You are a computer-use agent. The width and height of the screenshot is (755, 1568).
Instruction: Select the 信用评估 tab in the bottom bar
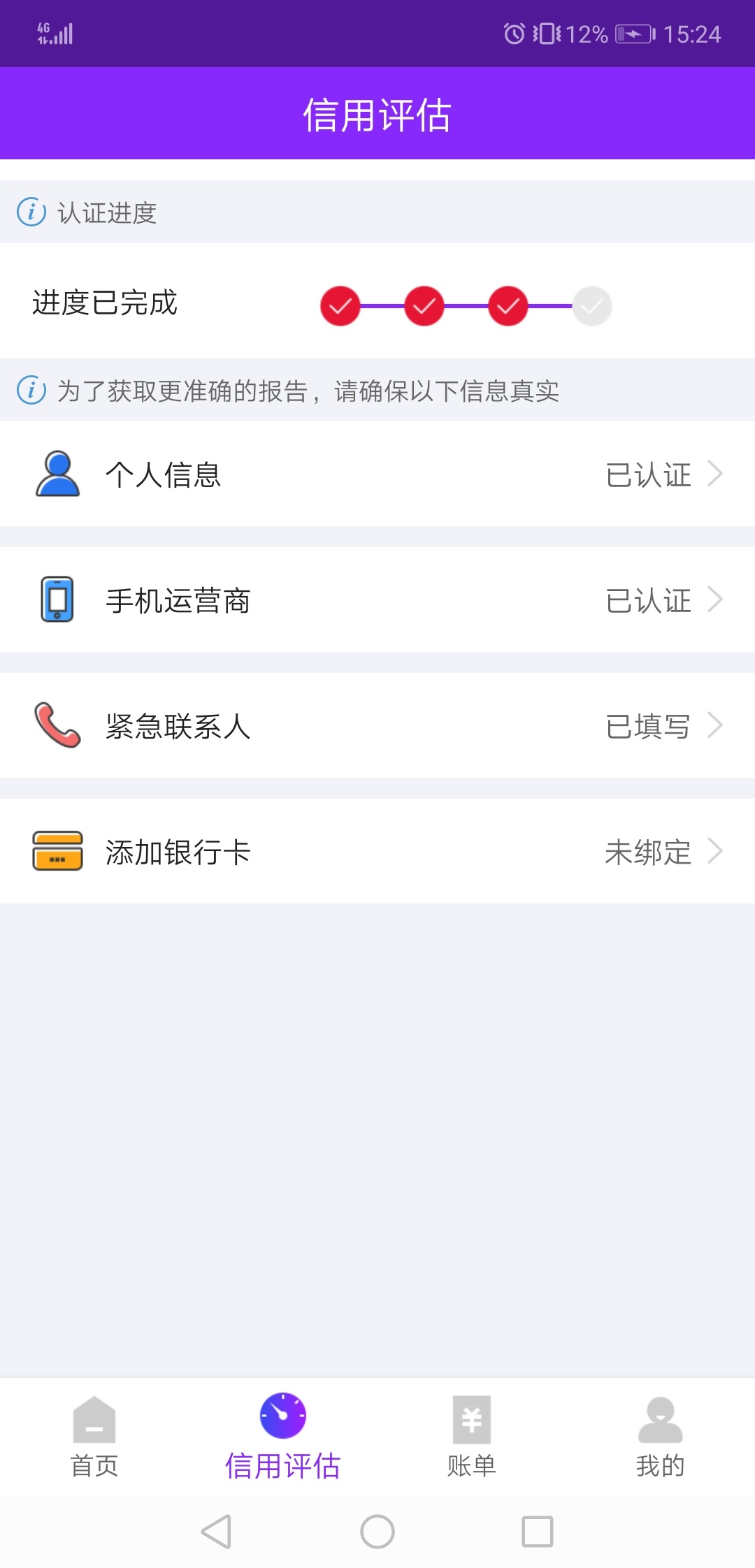(283, 1437)
